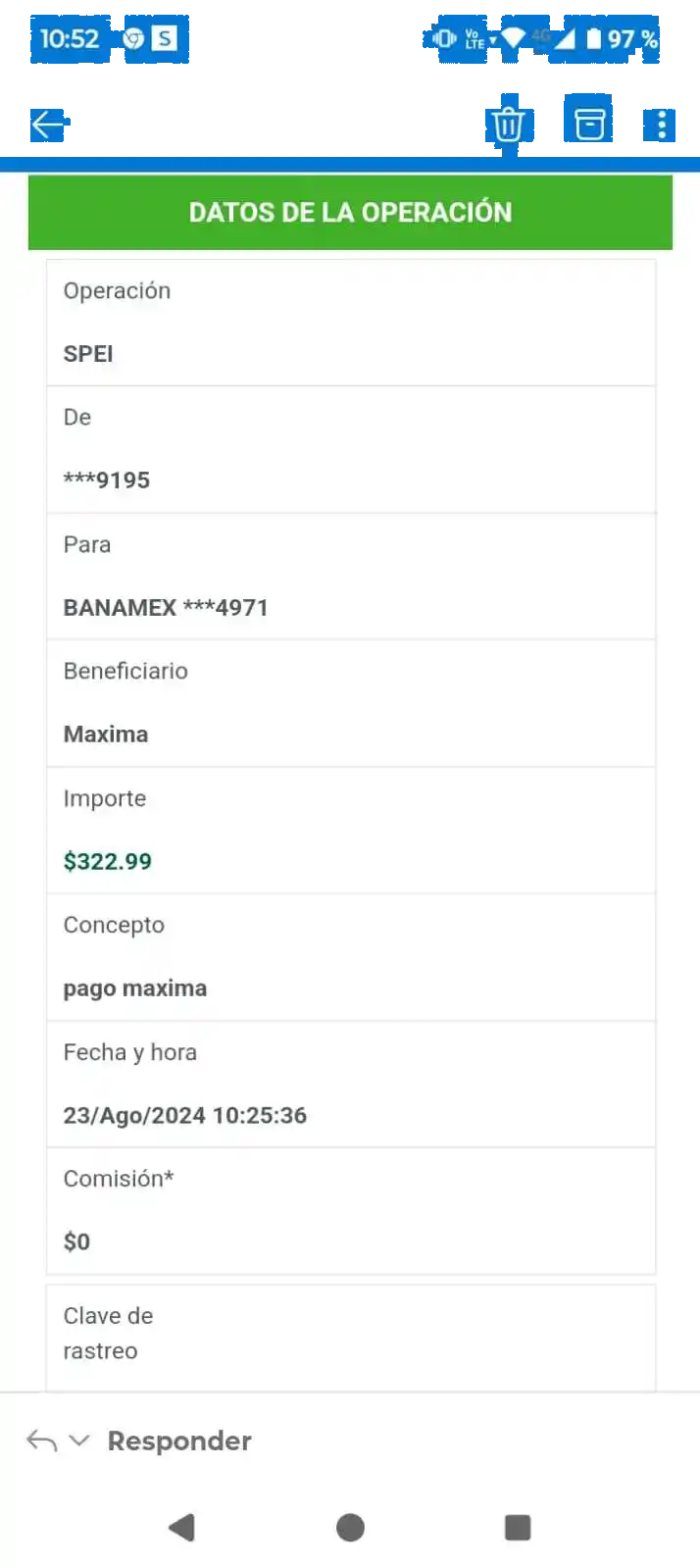The width and height of the screenshot is (700, 1568).
Task: Go to the home screen
Action: 350,1527
